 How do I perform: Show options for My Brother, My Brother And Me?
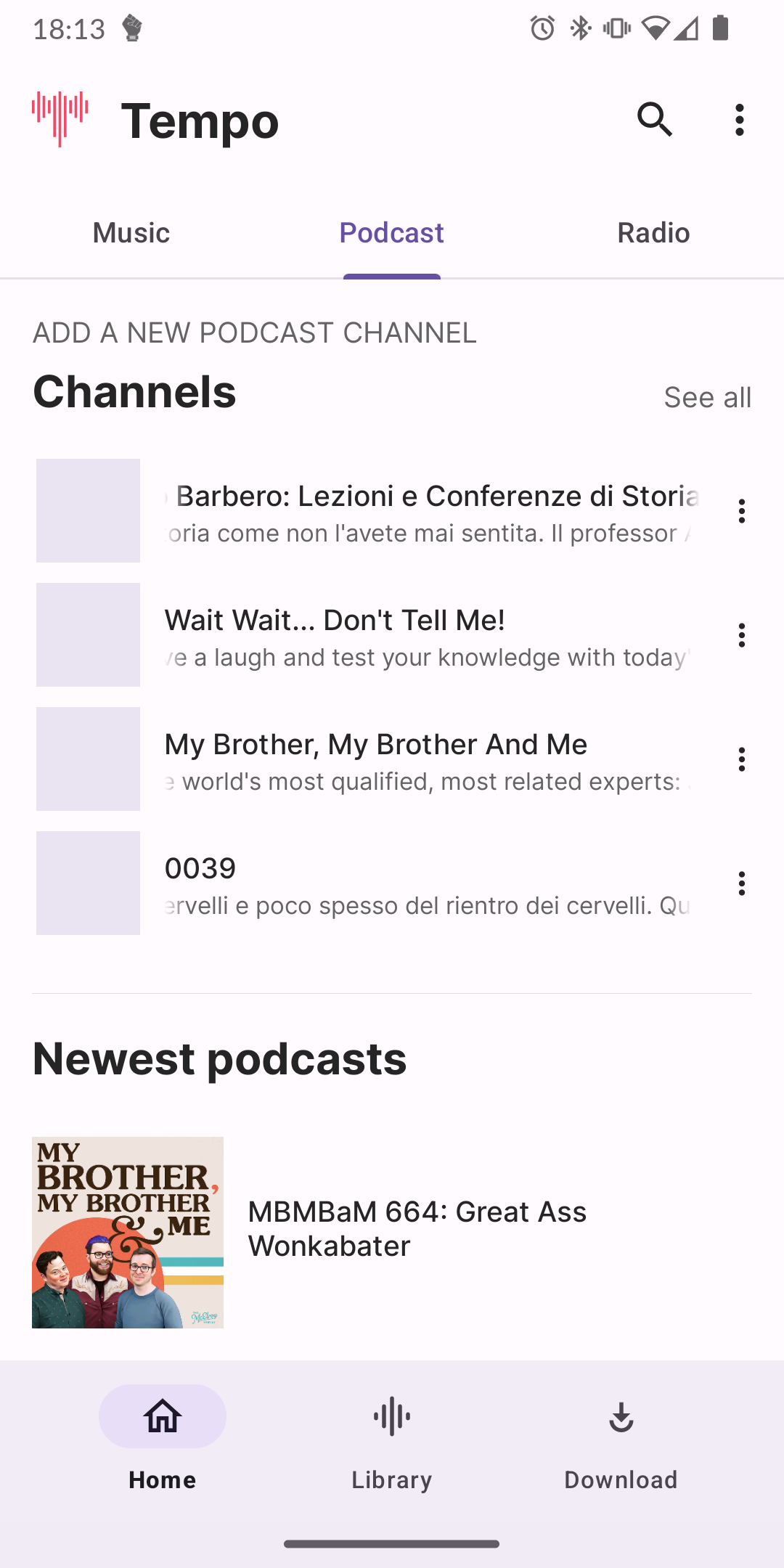pyautogui.click(x=741, y=759)
